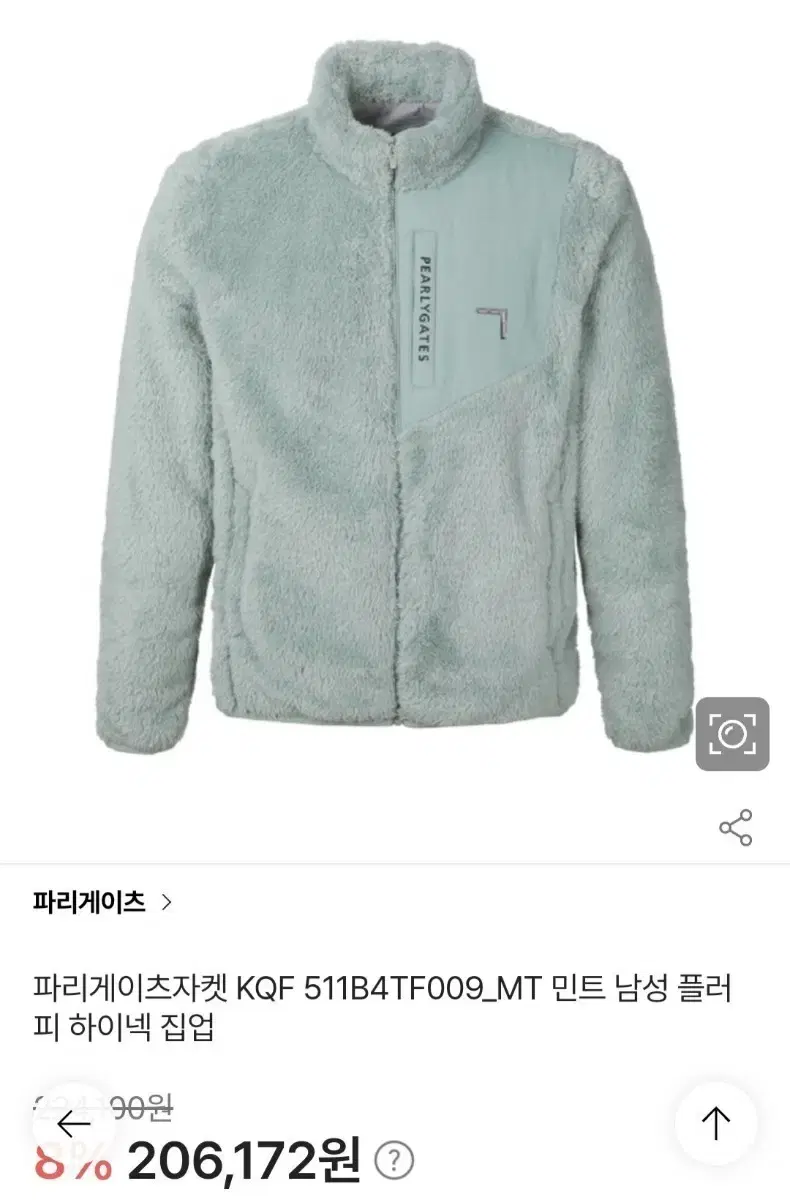Screen dimensions: 790x1200
Task: Go back with the left arrow button
Action: coord(74,1124)
